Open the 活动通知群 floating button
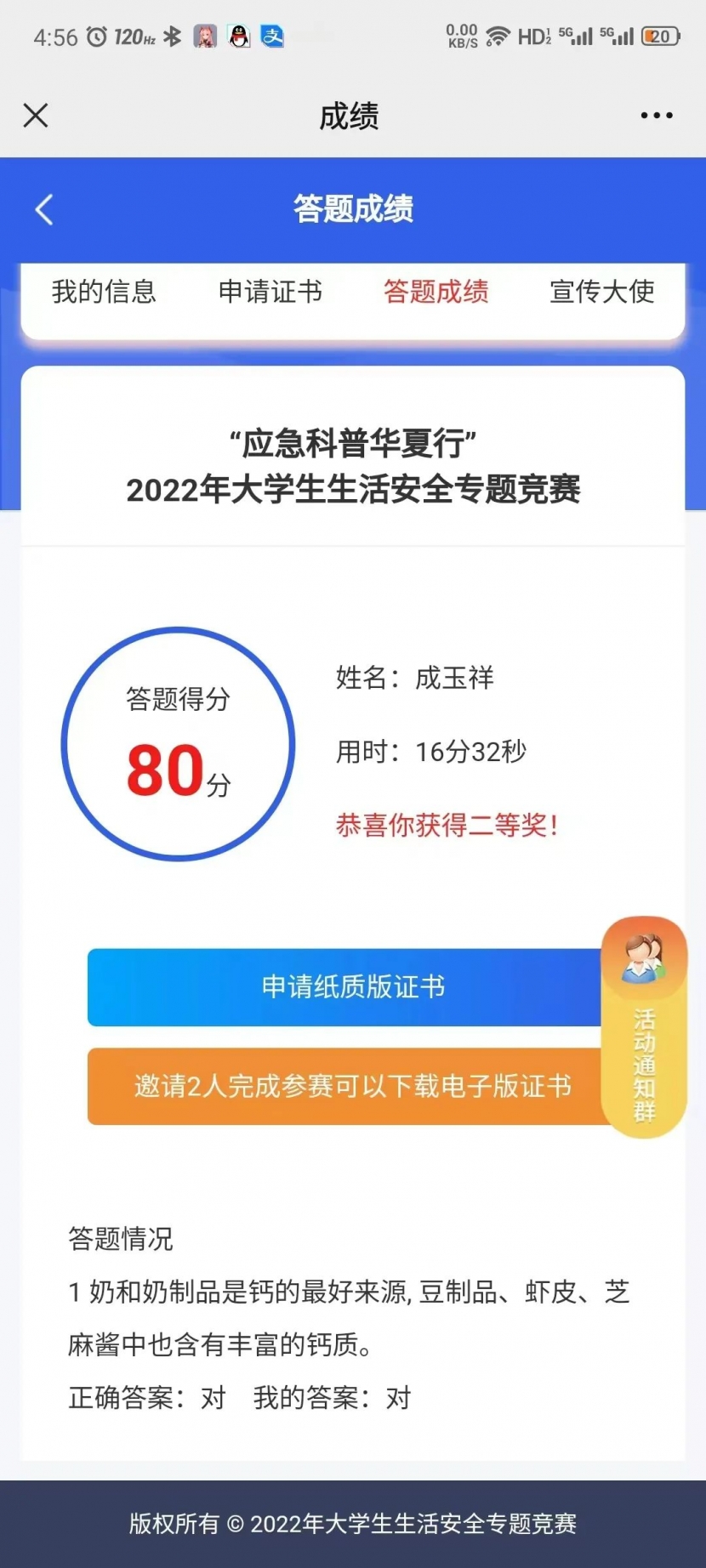 (x=644, y=1027)
